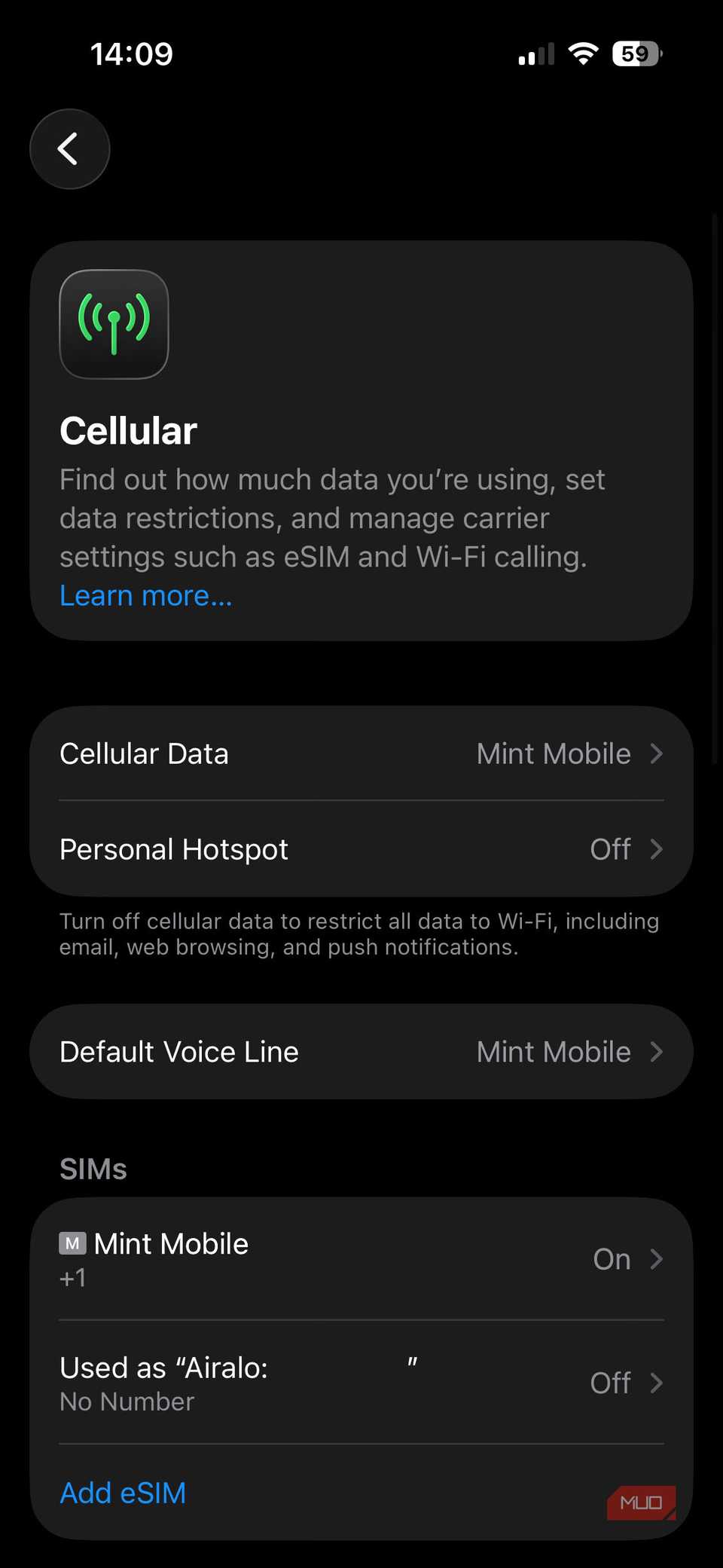Tap the SIMs section header
The width and height of the screenshot is (723, 1568).
point(93,1169)
